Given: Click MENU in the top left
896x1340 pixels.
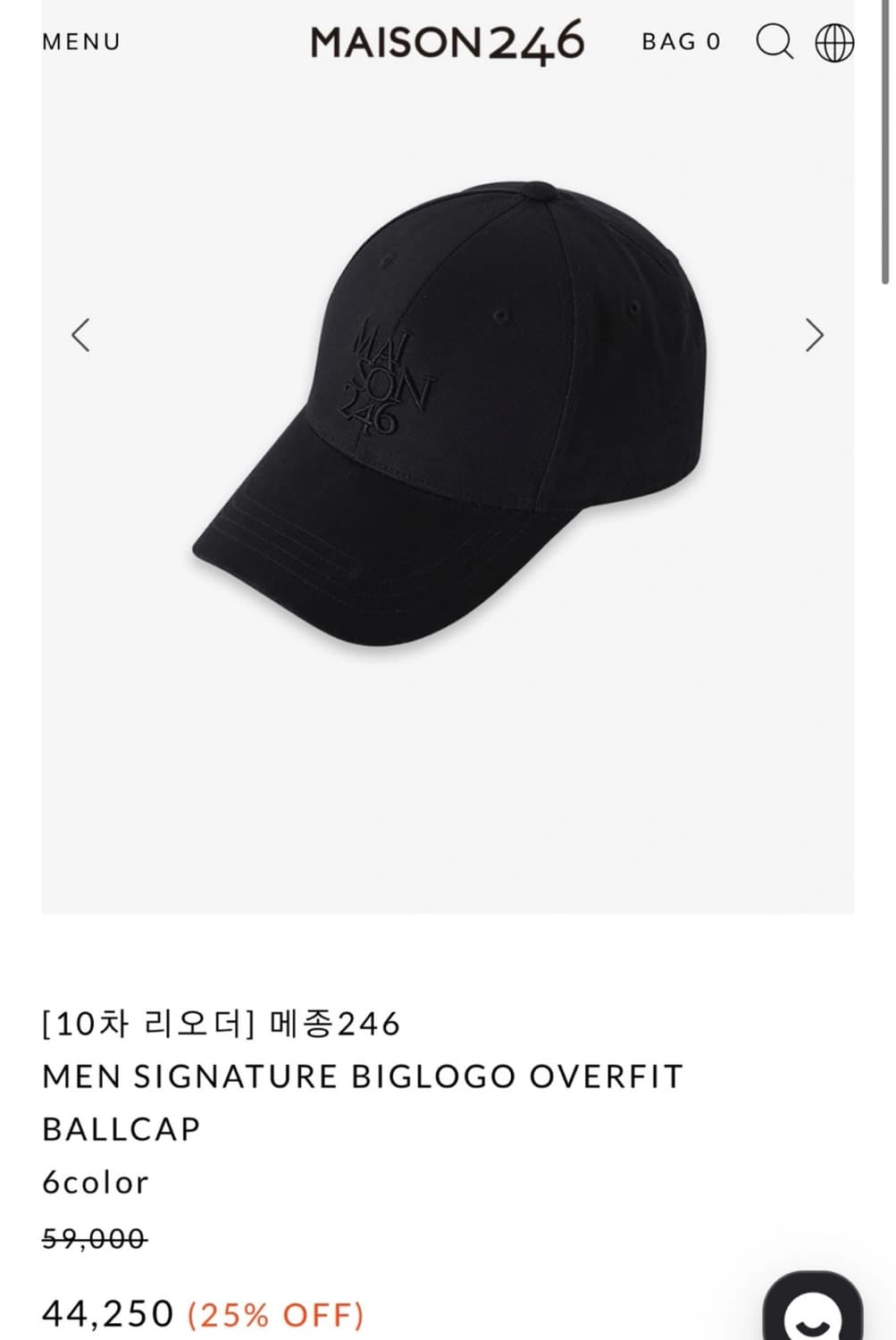Looking at the screenshot, I should point(81,41).
